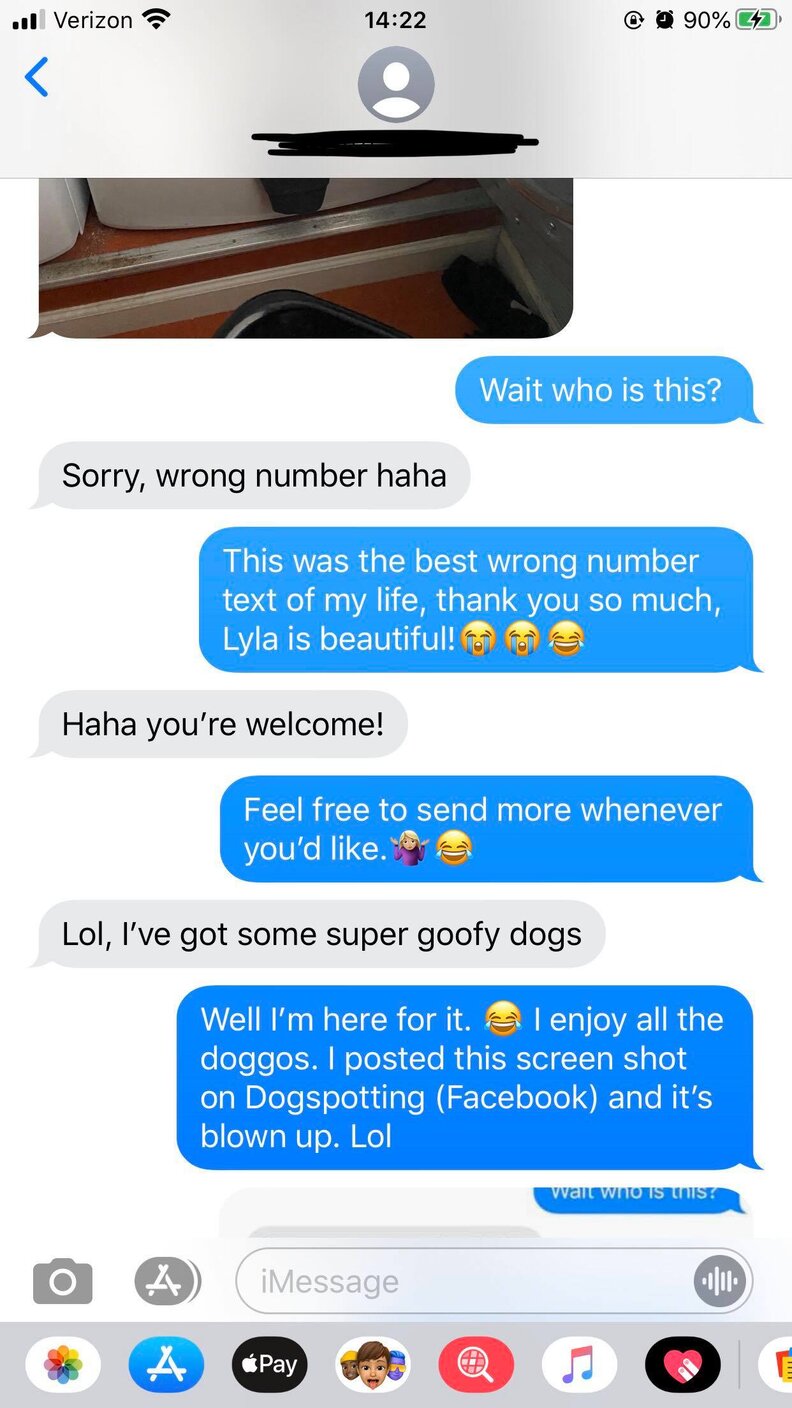Viewport: 792px width, 1408px height.
Task: Open Apple Pay in app drawer
Action: point(269,1365)
